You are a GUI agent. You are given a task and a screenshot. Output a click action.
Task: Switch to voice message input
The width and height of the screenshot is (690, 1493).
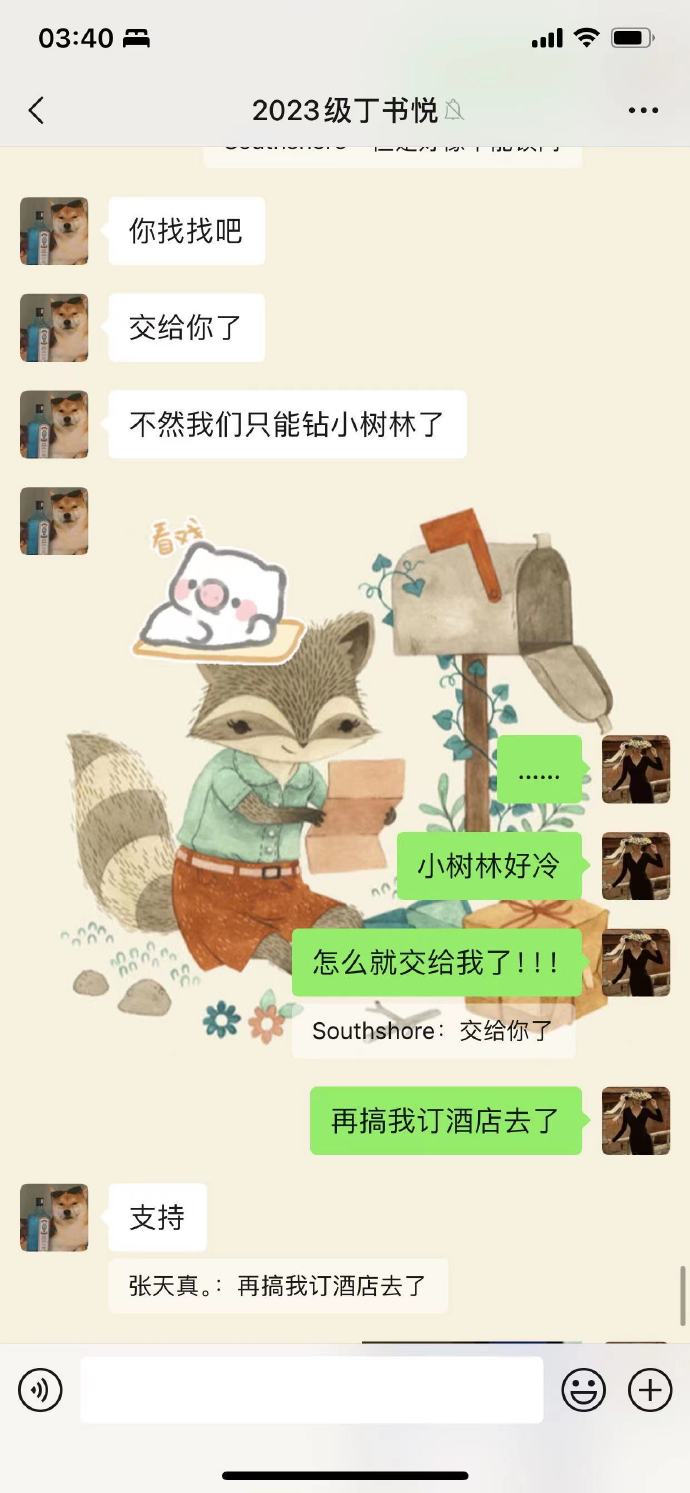(x=40, y=1389)
